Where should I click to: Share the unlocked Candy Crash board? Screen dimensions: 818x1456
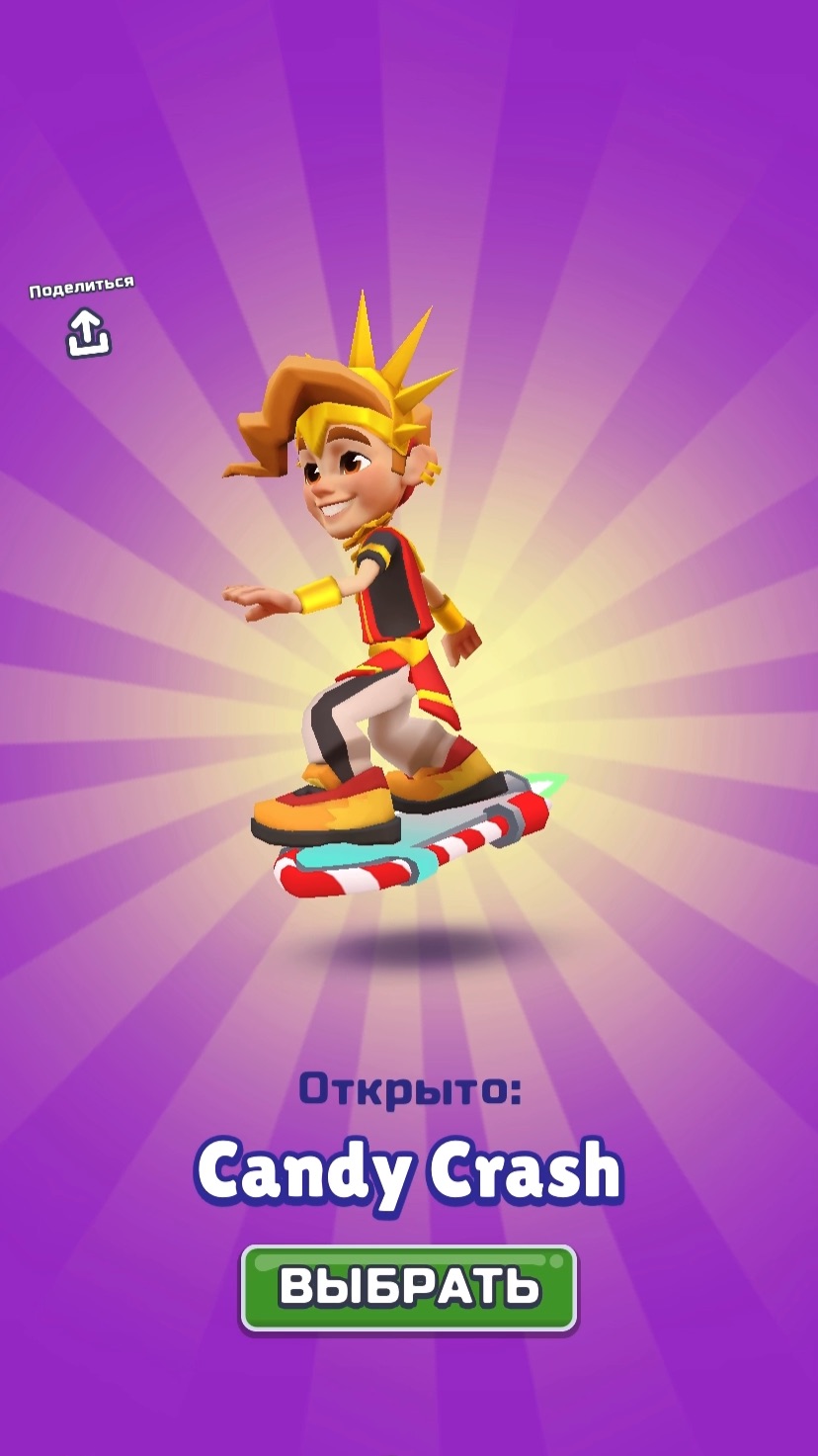point(88,331)
